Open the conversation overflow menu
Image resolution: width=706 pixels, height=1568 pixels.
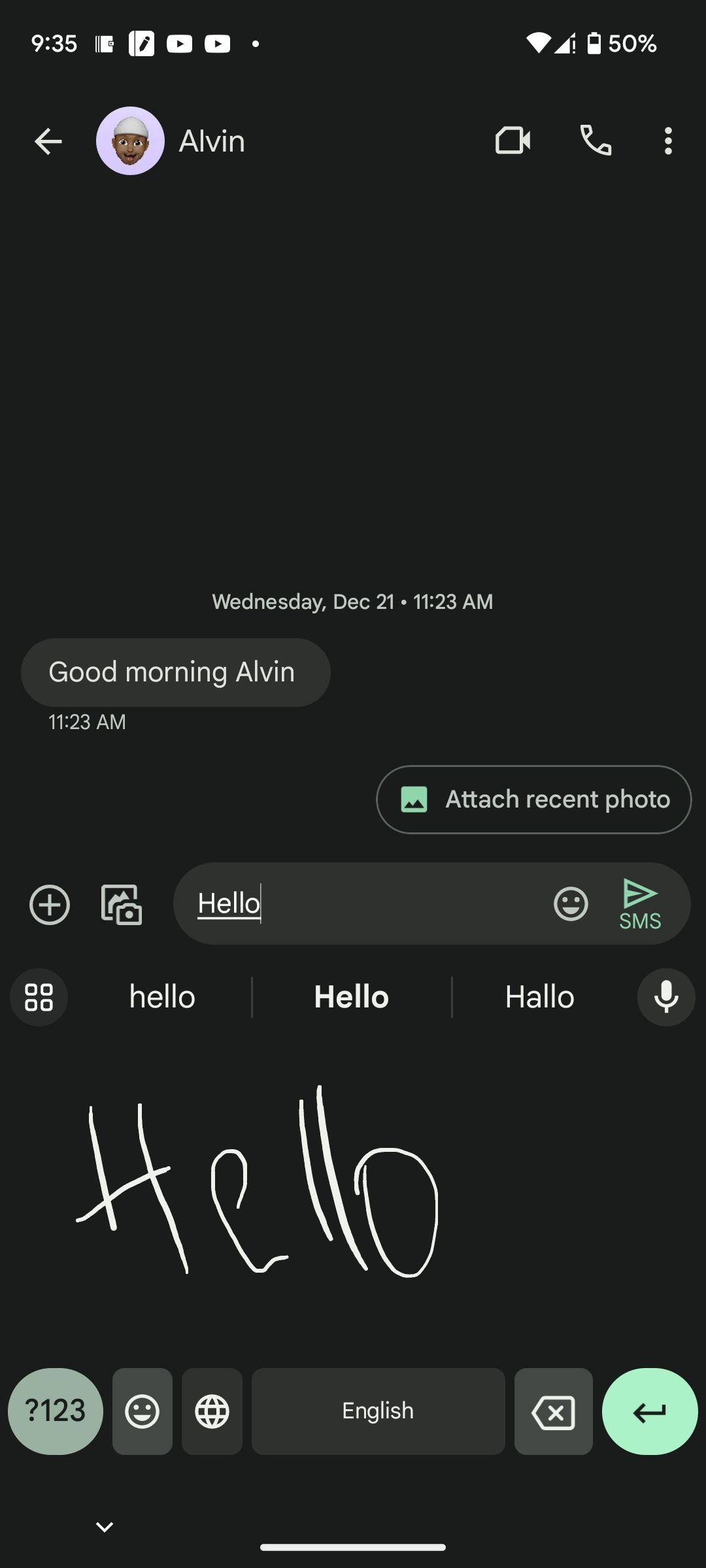(x=667, y=140)
